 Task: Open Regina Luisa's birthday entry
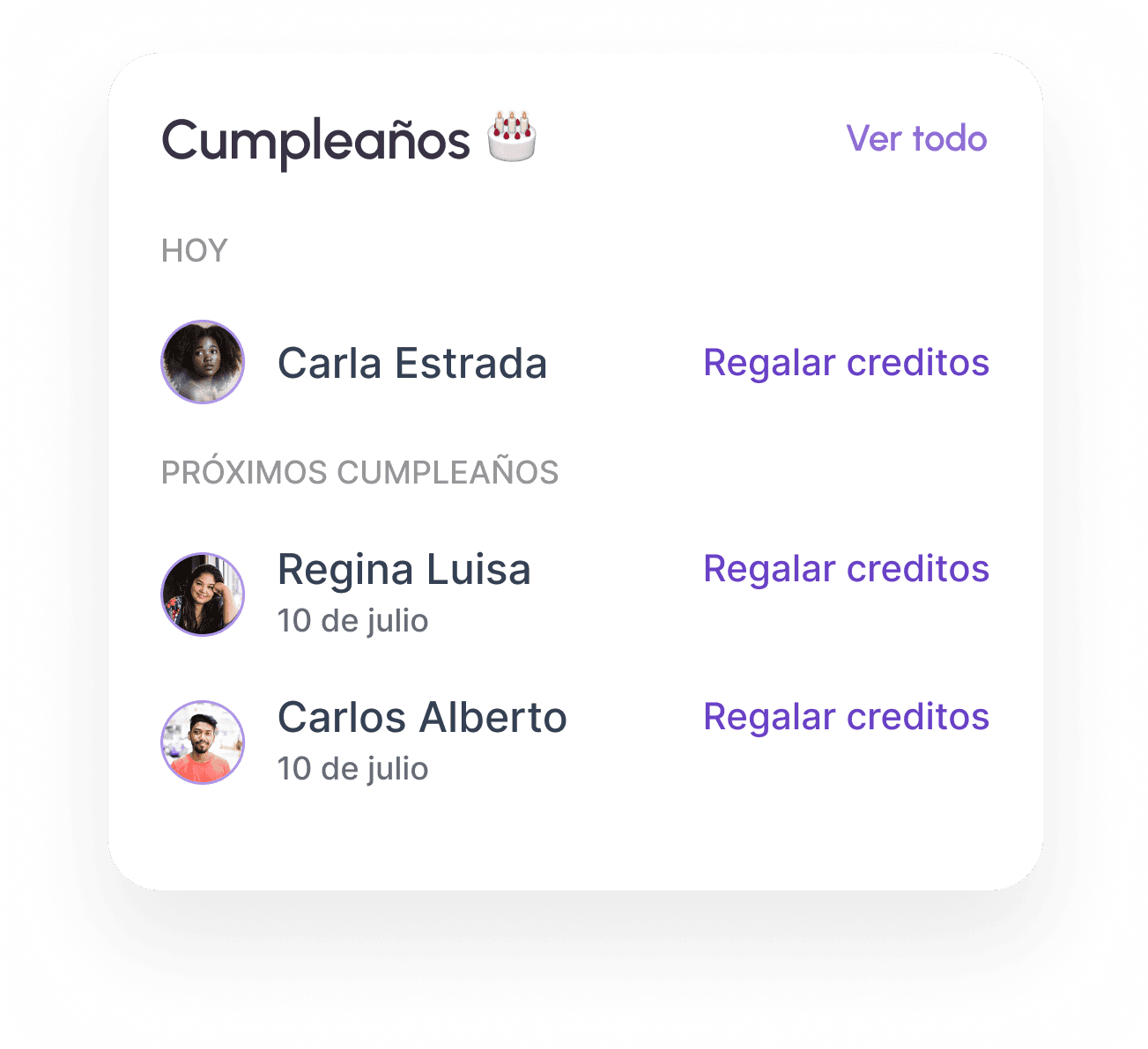575,595
